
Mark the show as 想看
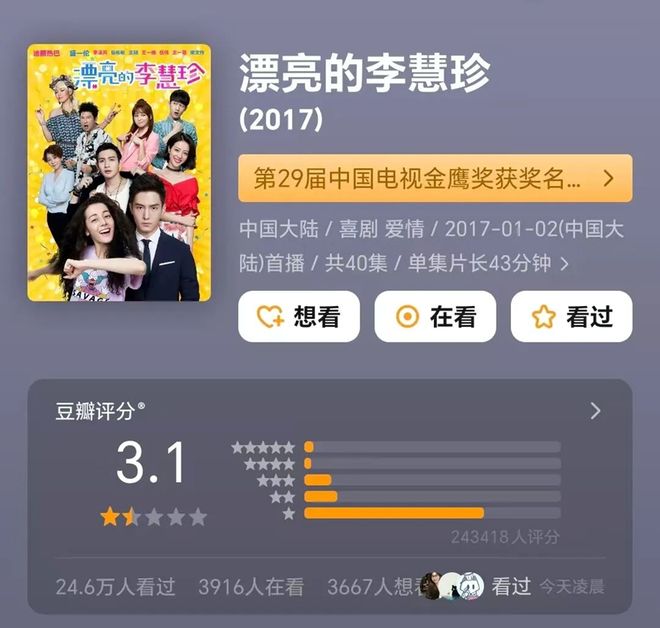click(298, 317)
